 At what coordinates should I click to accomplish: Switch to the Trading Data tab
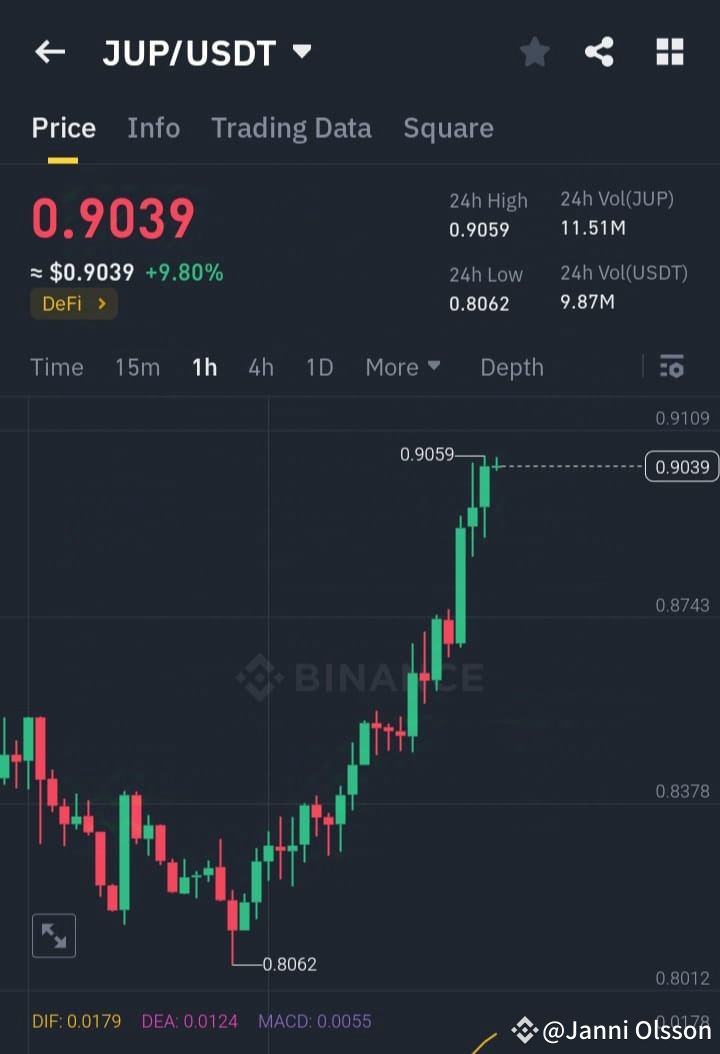(x=291, y=128)
